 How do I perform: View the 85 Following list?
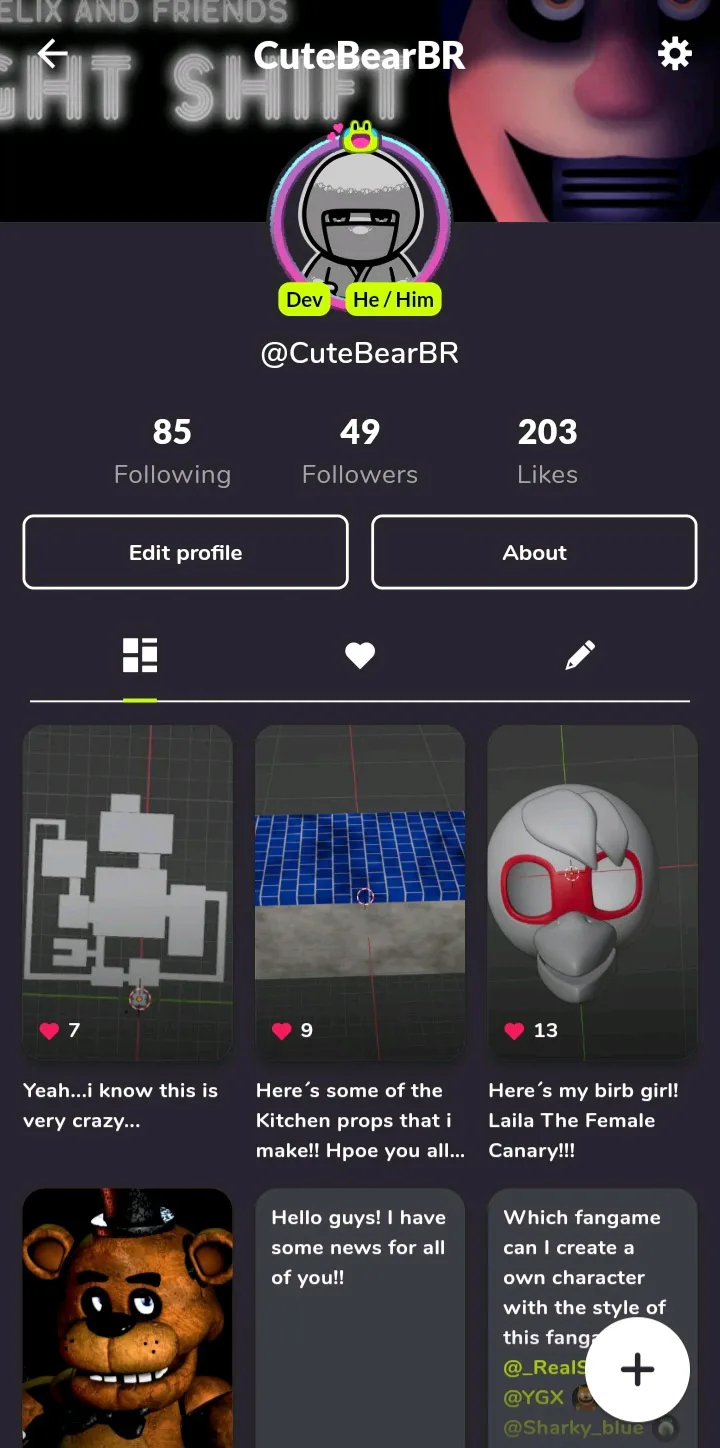tap(172, 451)
